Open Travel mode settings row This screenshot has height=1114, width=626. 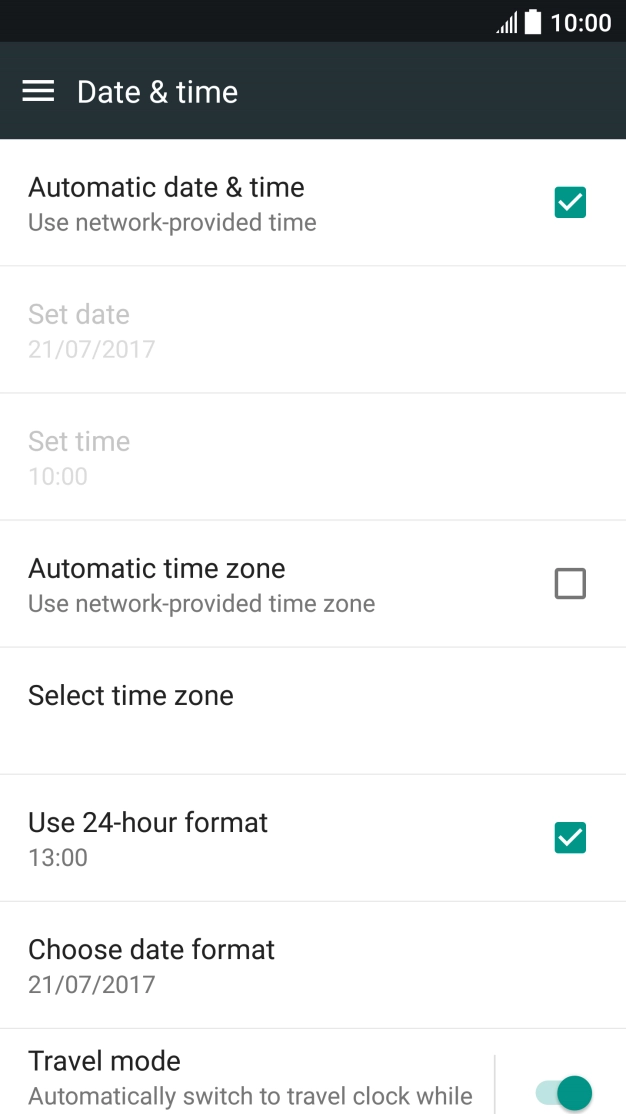coord(250,1078)
